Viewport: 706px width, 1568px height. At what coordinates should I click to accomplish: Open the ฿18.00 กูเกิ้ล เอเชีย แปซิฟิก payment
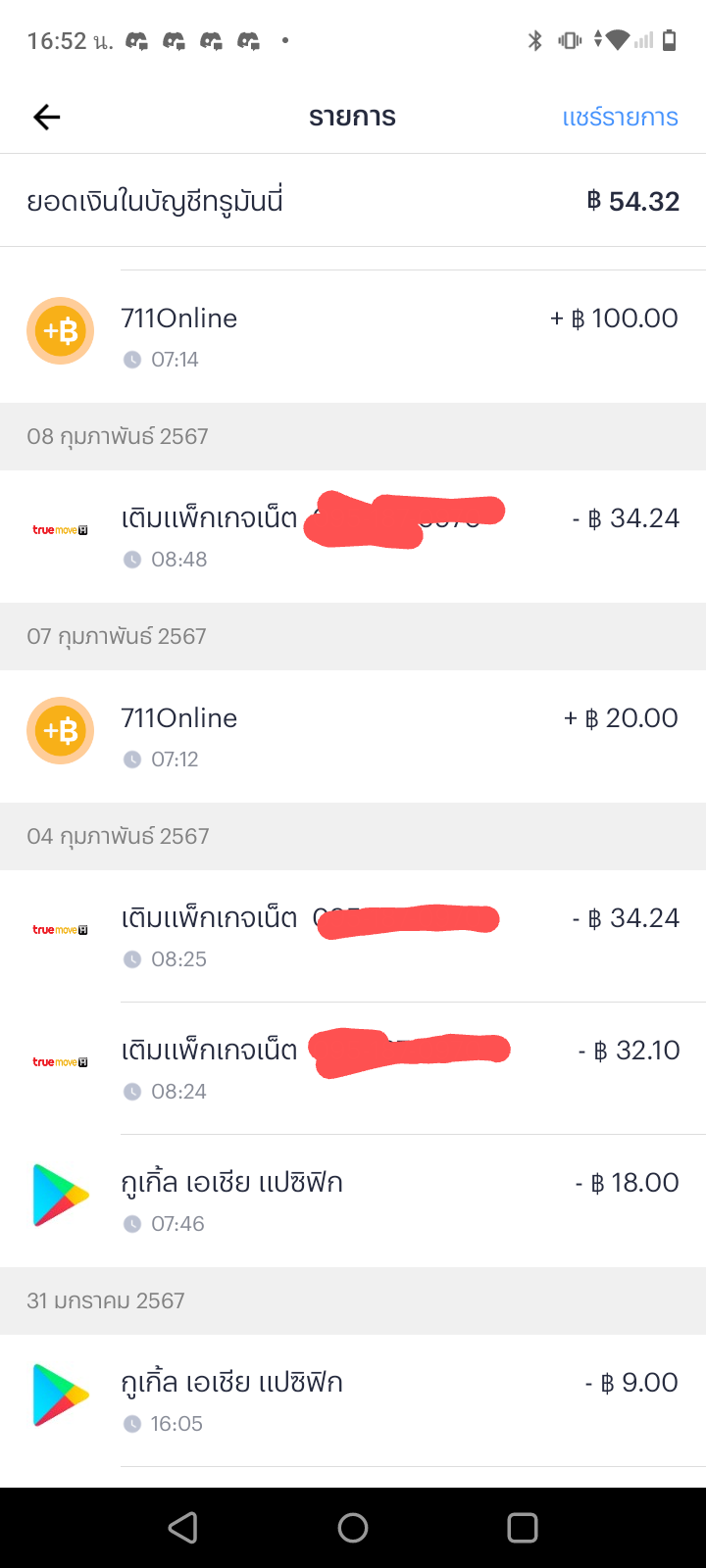coord(353,1200)
